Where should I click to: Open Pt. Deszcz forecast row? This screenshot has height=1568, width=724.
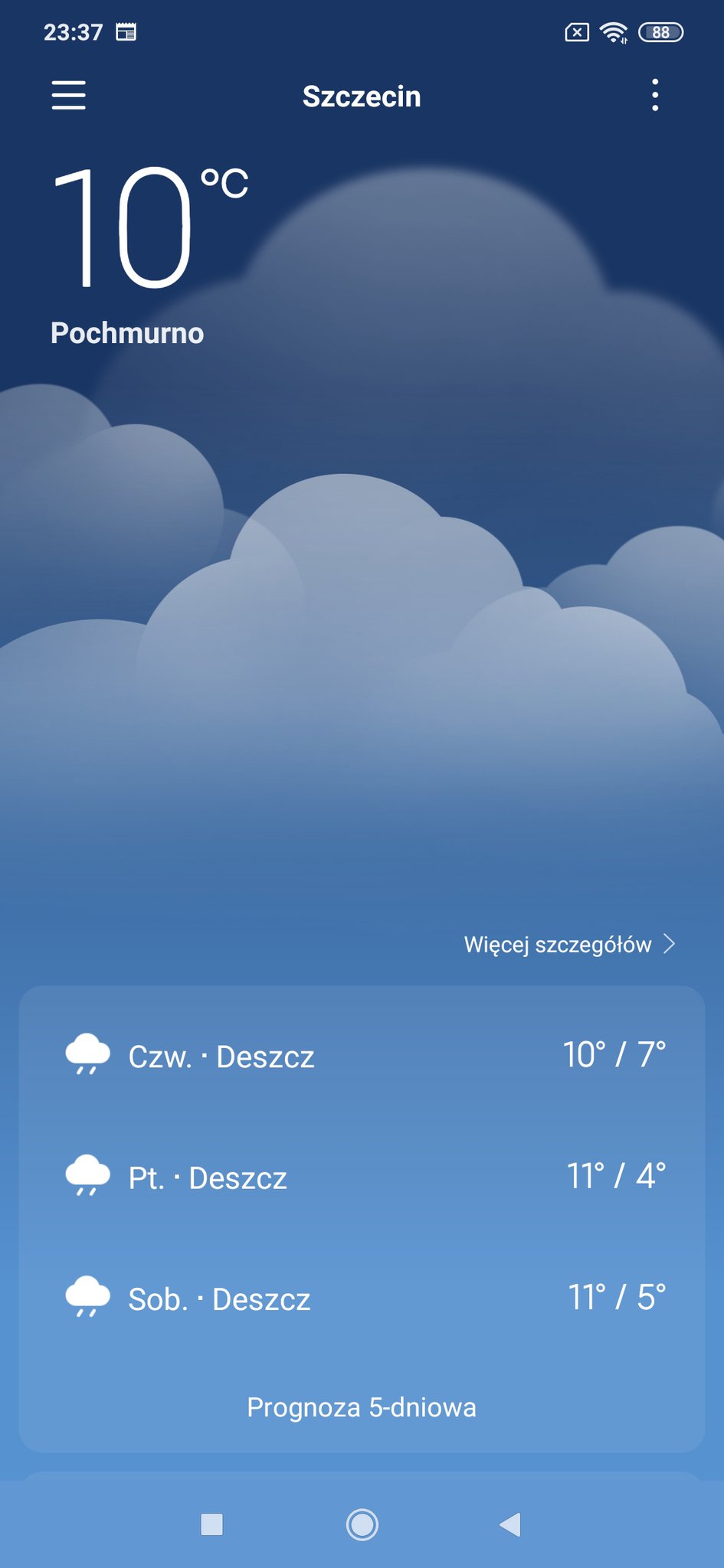click(x=362, y=1177)
